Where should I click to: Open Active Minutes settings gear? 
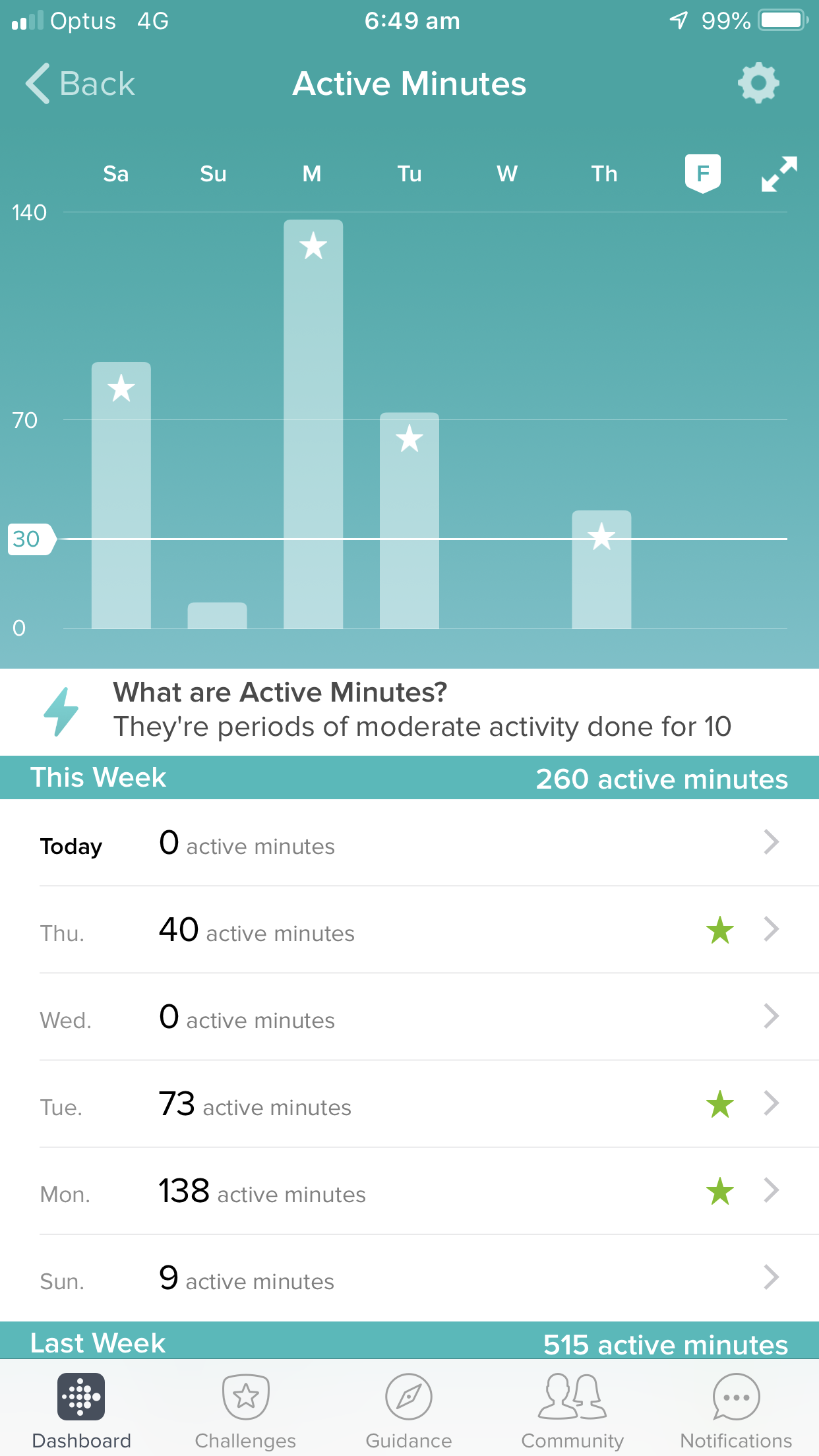tap(758, 83)
